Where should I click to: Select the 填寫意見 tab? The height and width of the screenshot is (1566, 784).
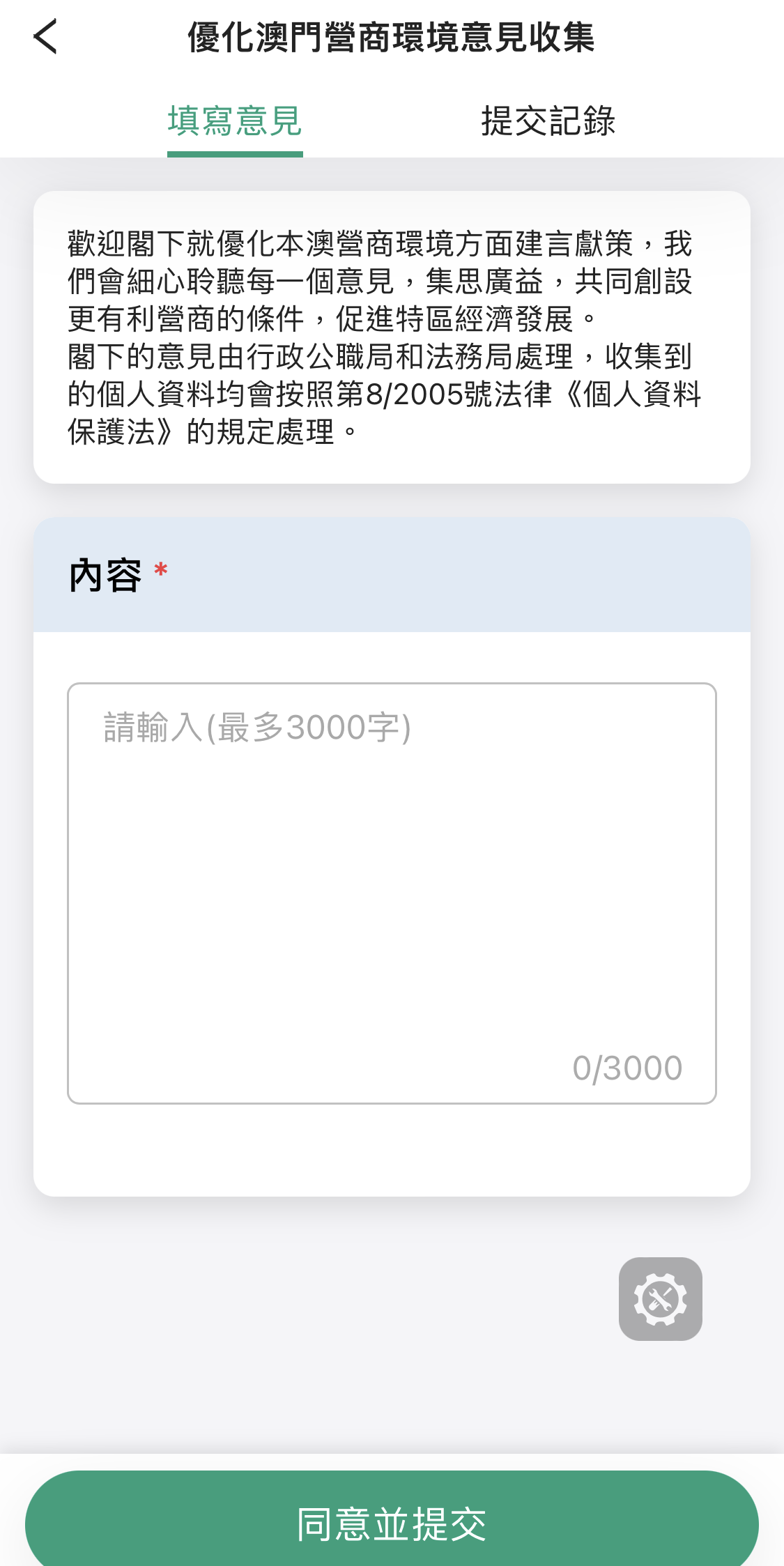tap(235, 121)
